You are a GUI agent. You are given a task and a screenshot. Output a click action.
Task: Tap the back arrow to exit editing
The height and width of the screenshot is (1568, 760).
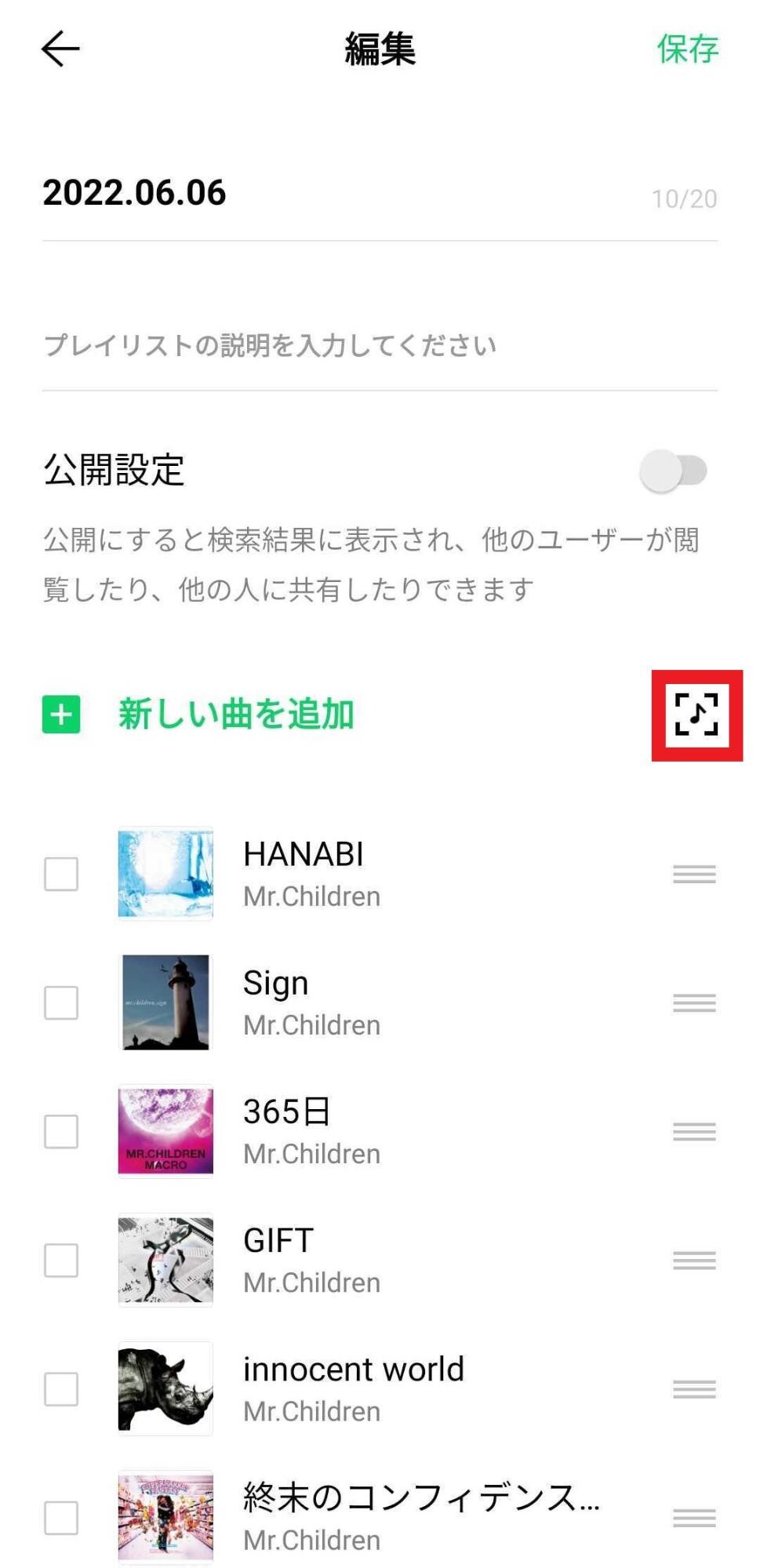[59, 49]
